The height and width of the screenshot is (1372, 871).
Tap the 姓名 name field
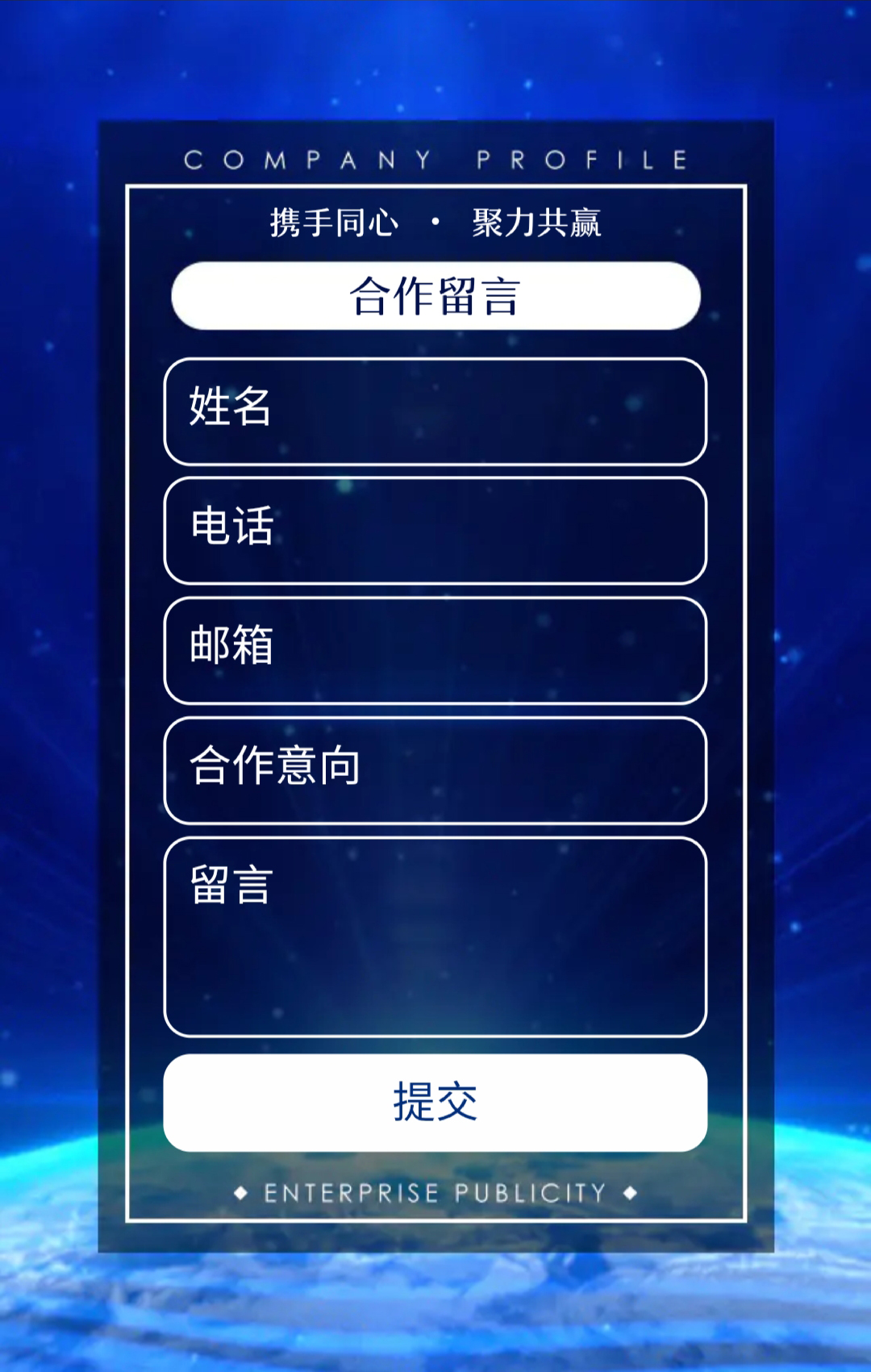coord(435,411)
